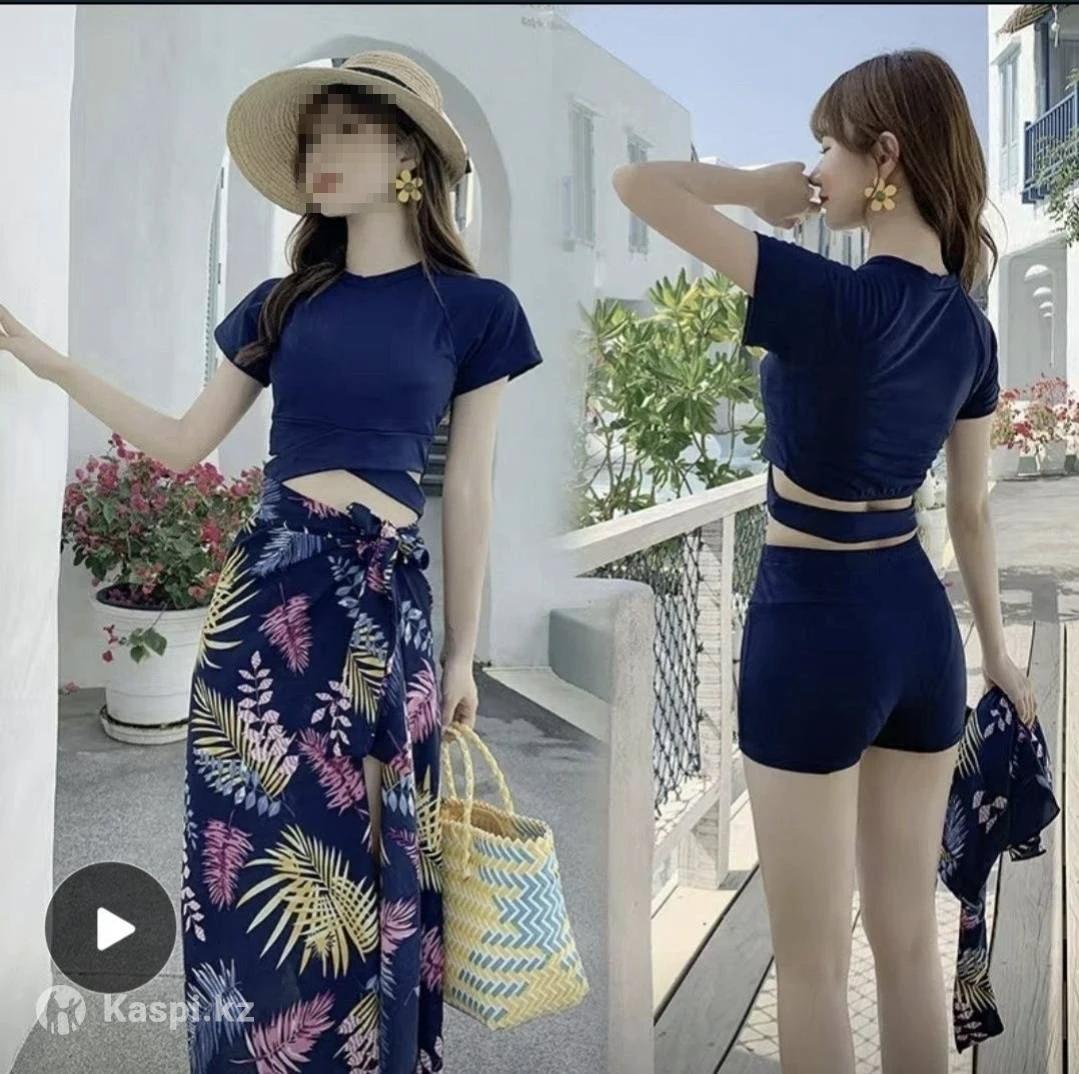Play the product video

pos(111,927)
